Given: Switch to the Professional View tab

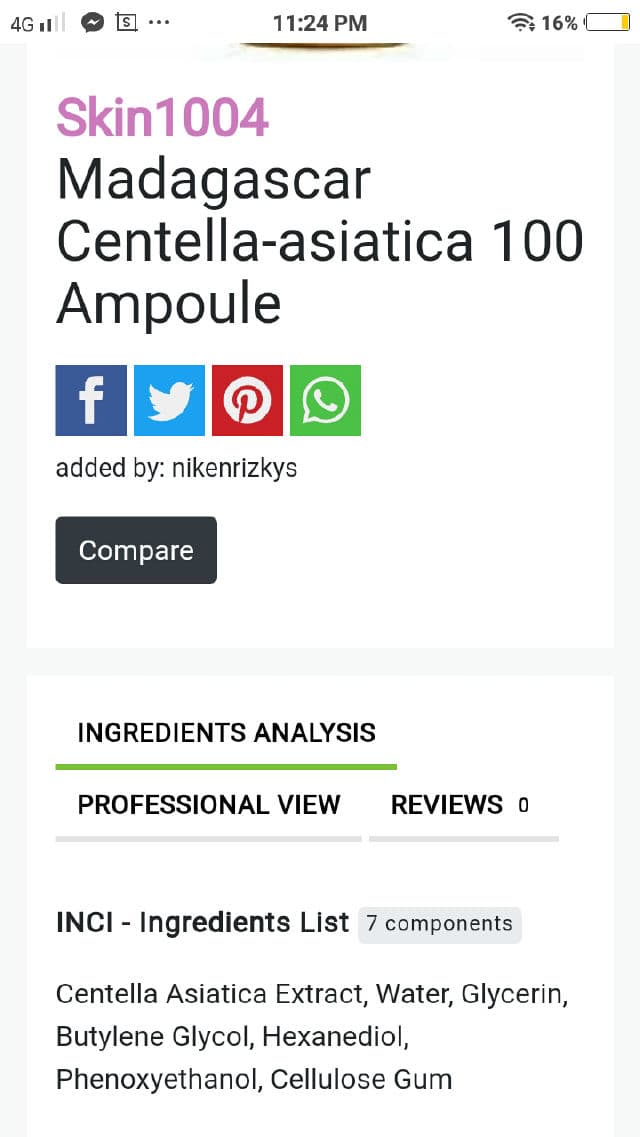Looking at the screenshot, I should pos(209,805).
